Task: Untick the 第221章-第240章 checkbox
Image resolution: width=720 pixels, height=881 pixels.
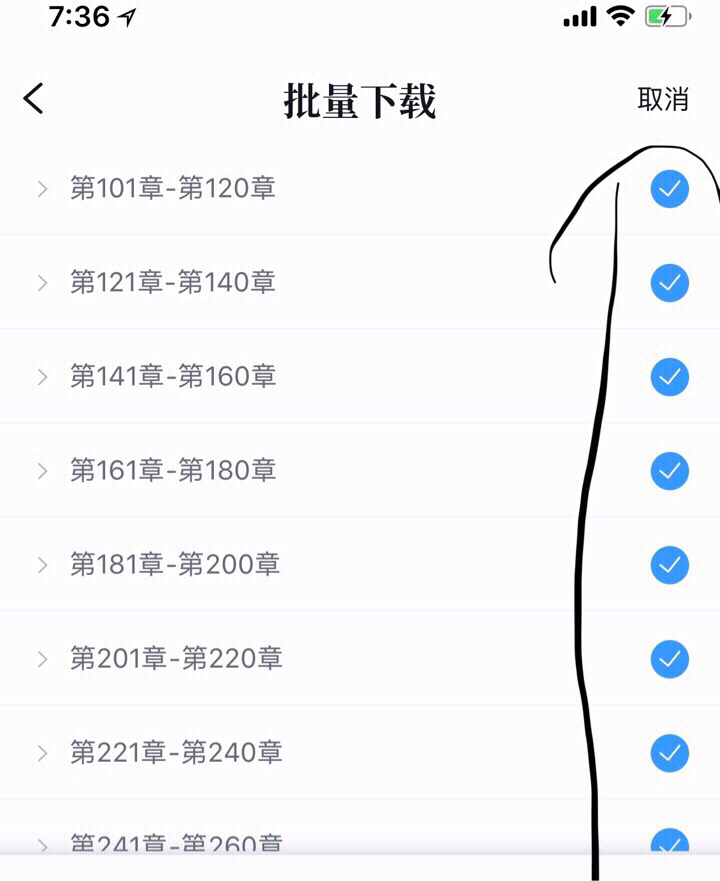Action: pyautogui.click(x=669, y=752)
